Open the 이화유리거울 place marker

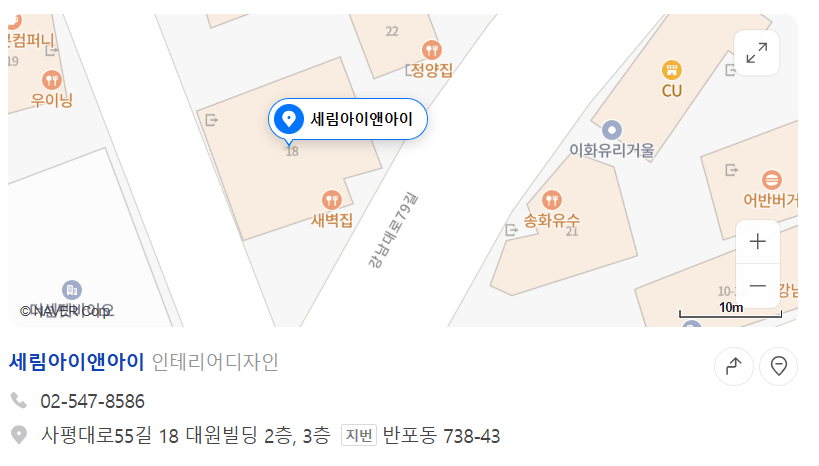pyautogui.click(x=611, y=131)
